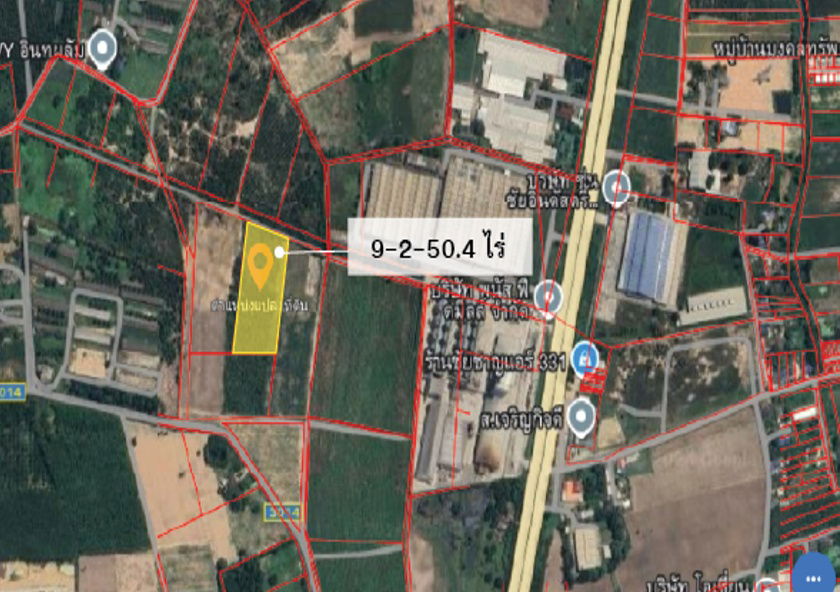Tap the ส.เจริญกิจดี place pin
The image size is (840, 592).
pyautogui.click(x=581, y=416)
